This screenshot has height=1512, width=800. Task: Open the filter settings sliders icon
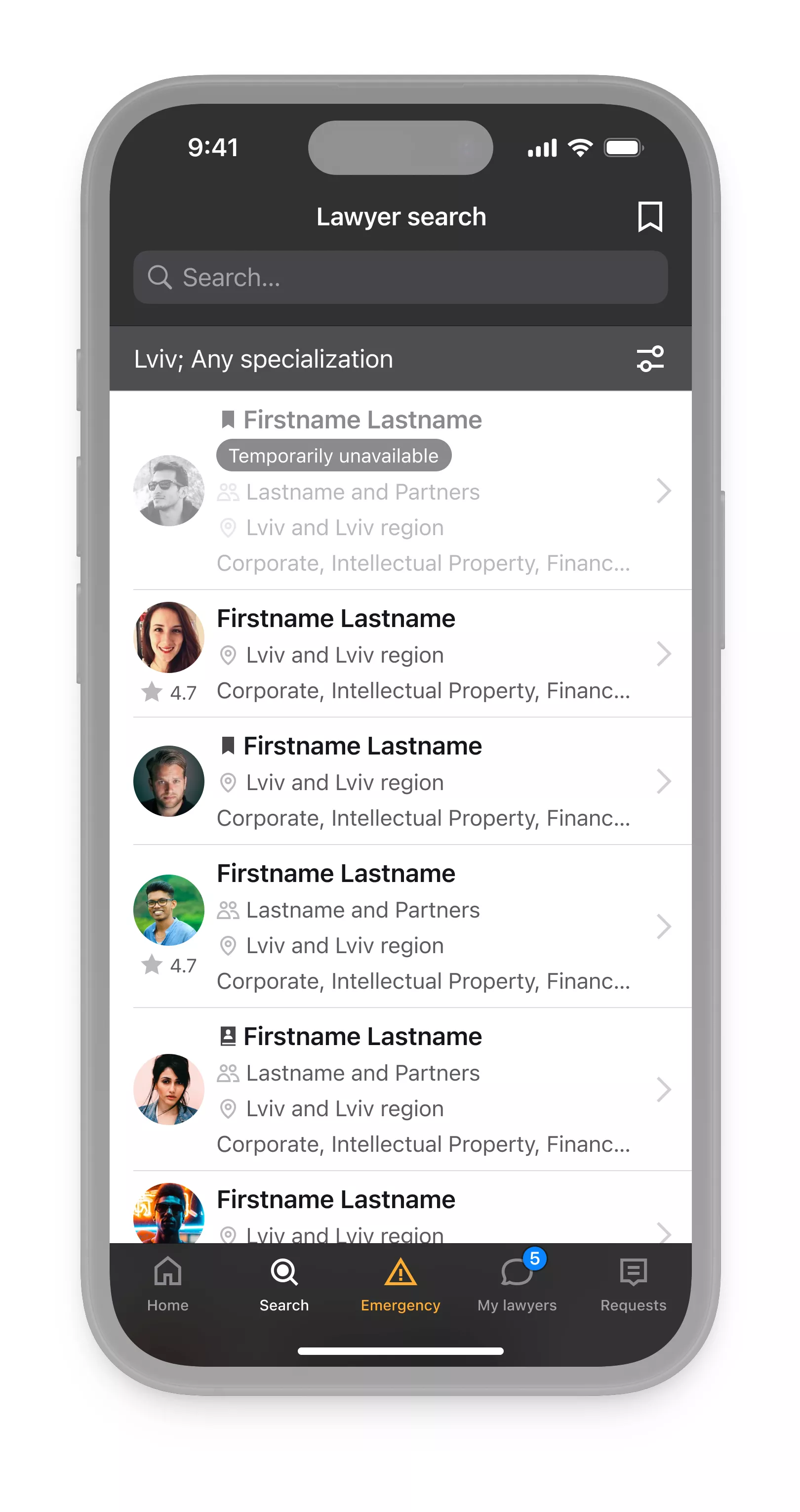650,359
